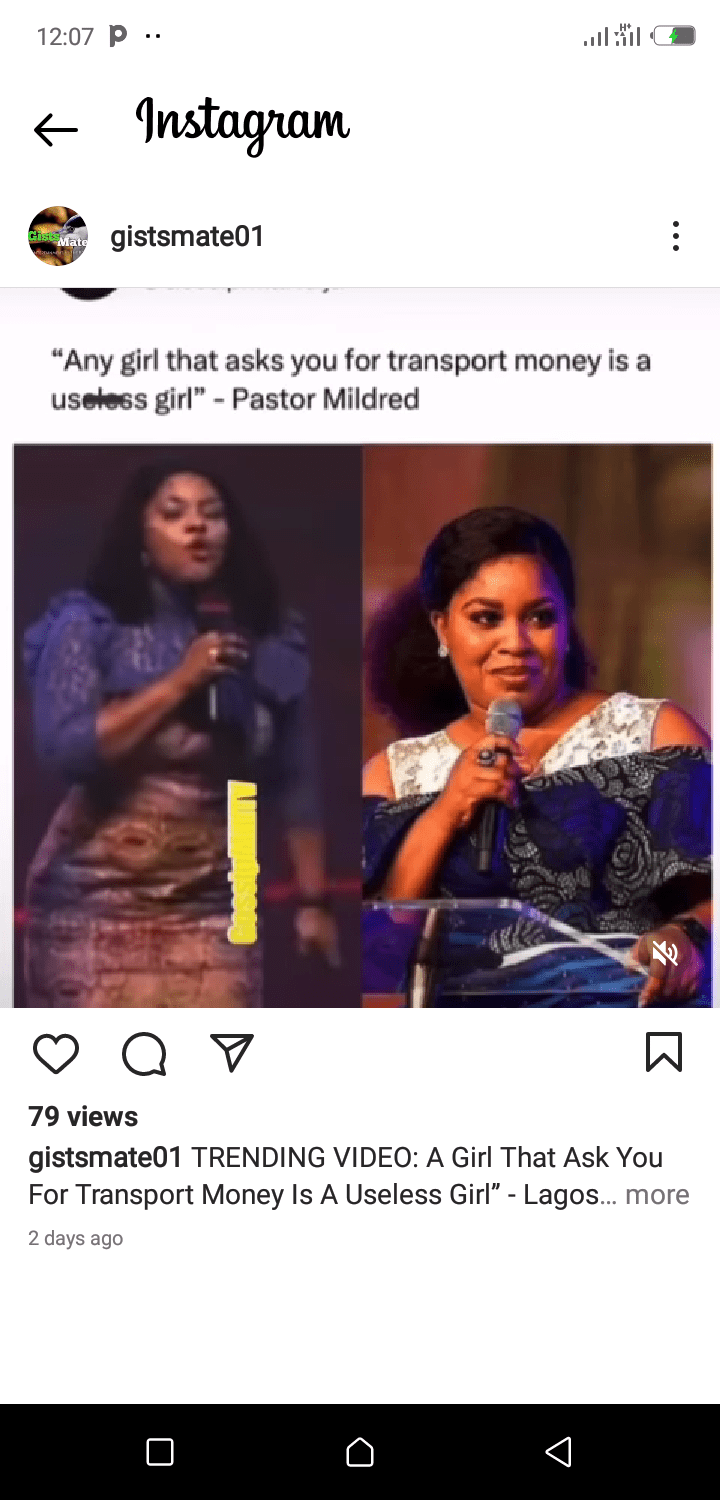Go back using the top arrow
This screenshot has width=720, height=1500.
55,129
